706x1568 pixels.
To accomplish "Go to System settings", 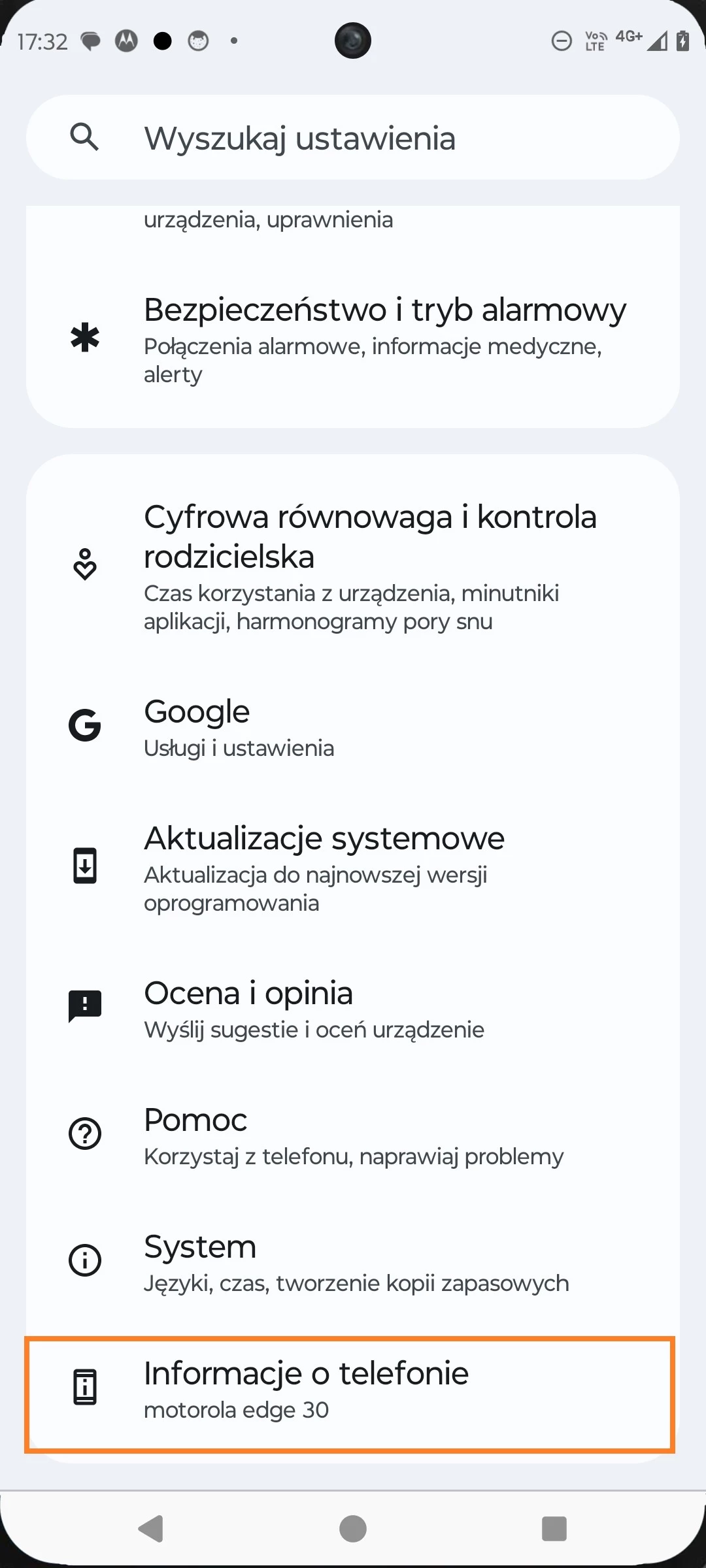I will 353,1262.
